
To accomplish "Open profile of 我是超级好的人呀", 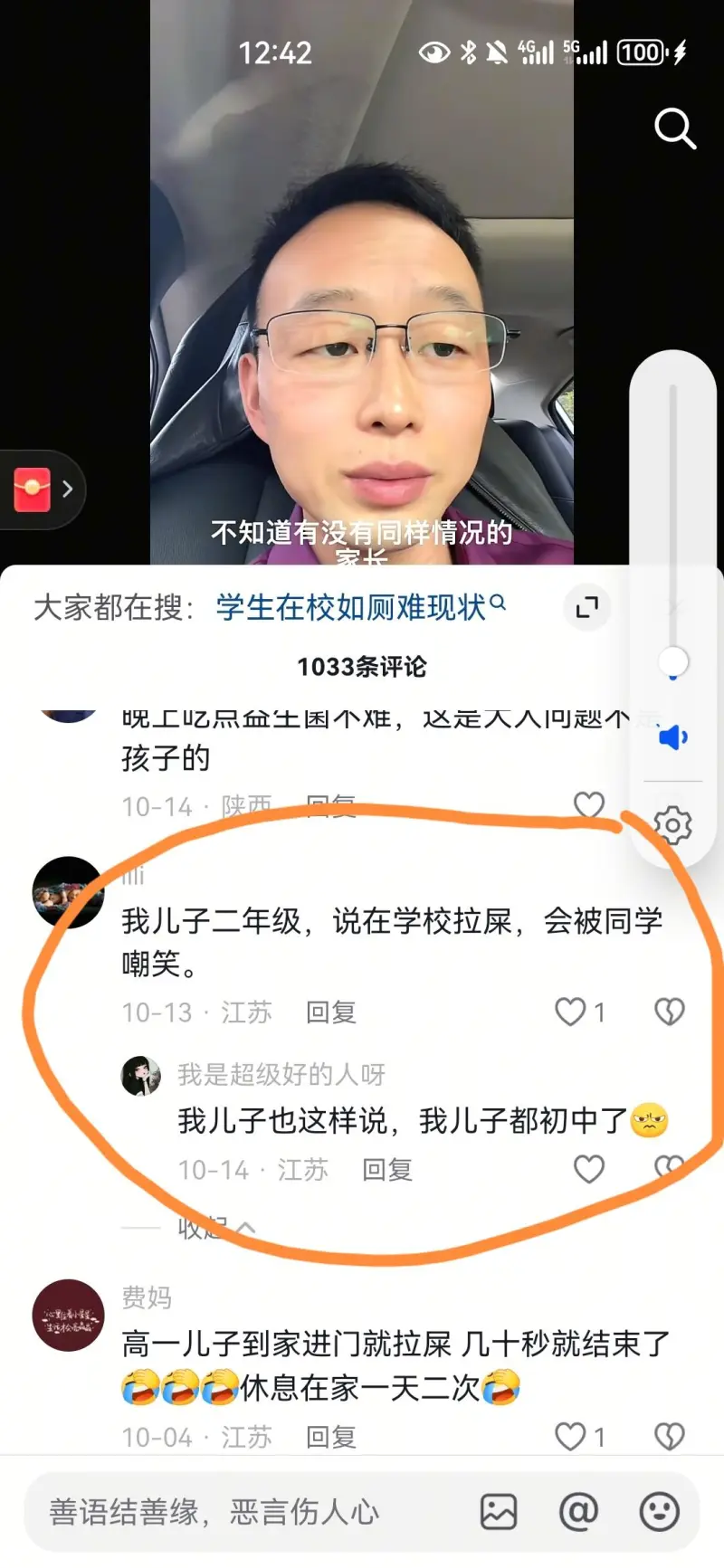I will (141, 1075).
